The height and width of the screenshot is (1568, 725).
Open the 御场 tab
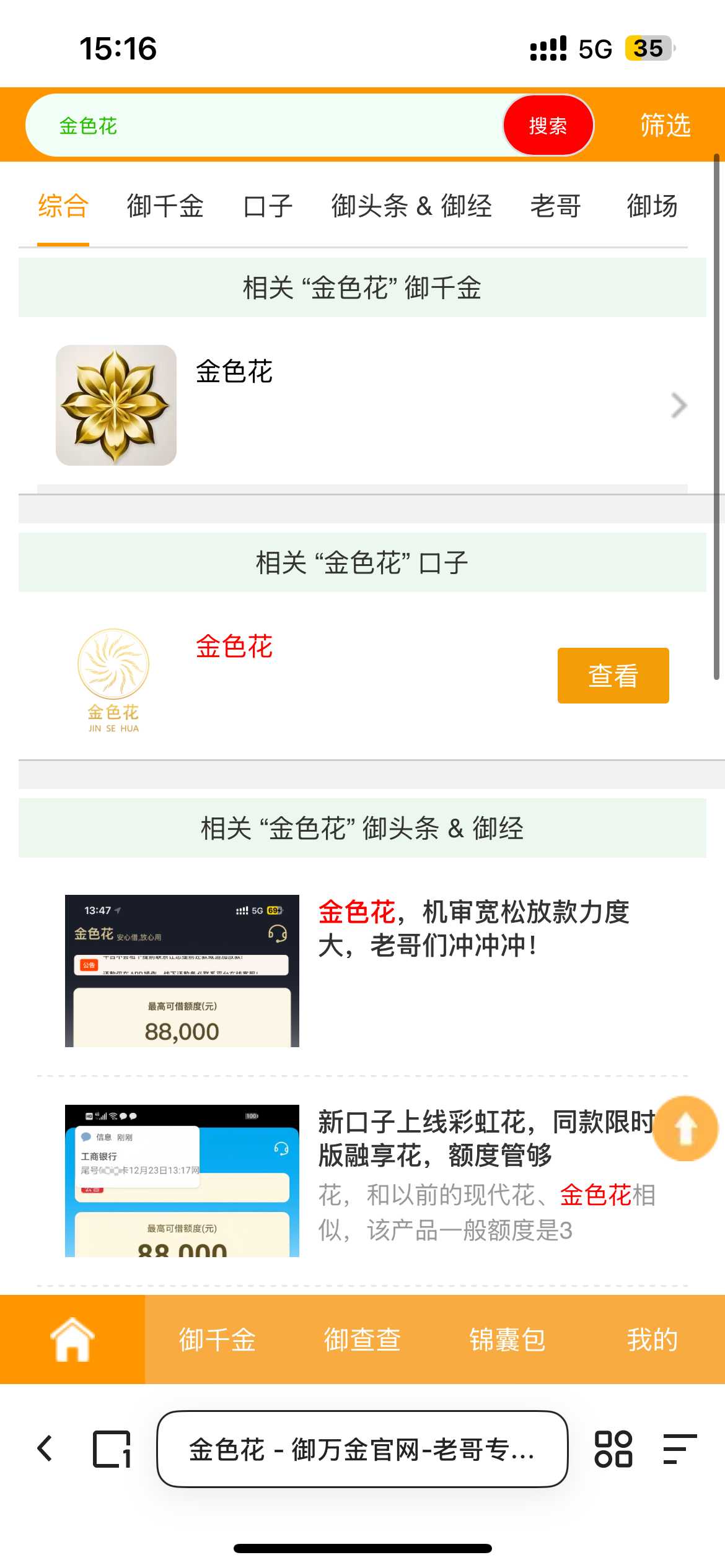[x=652, y=206]
